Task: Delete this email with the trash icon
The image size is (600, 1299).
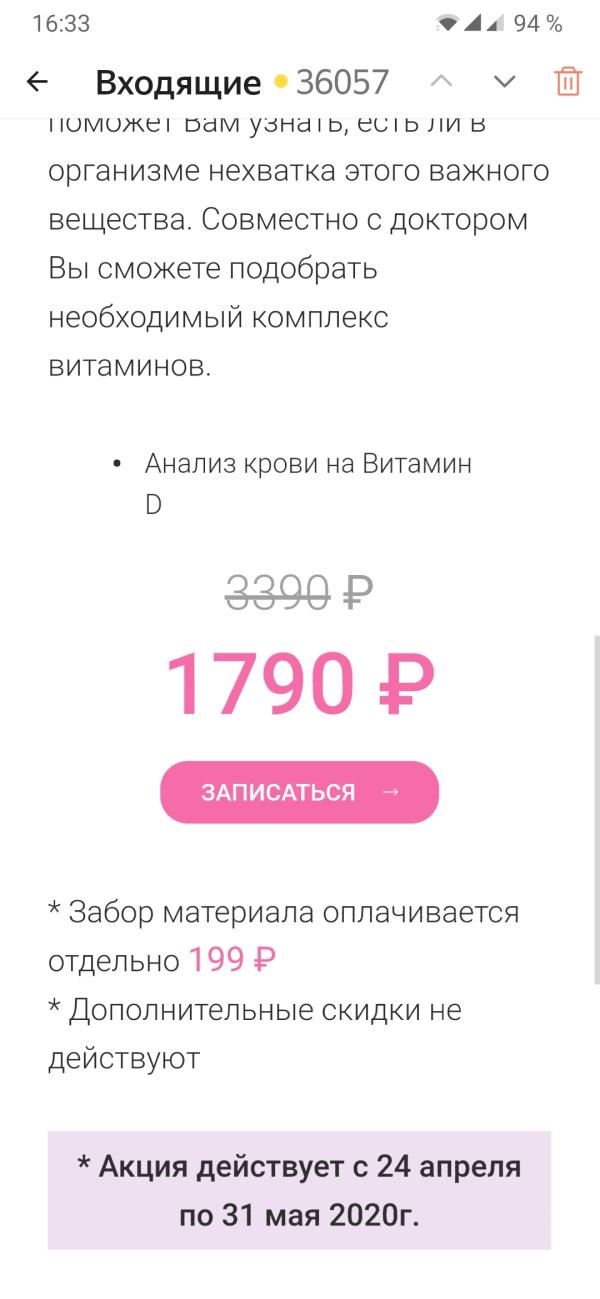Action: (x=567, y=82)
